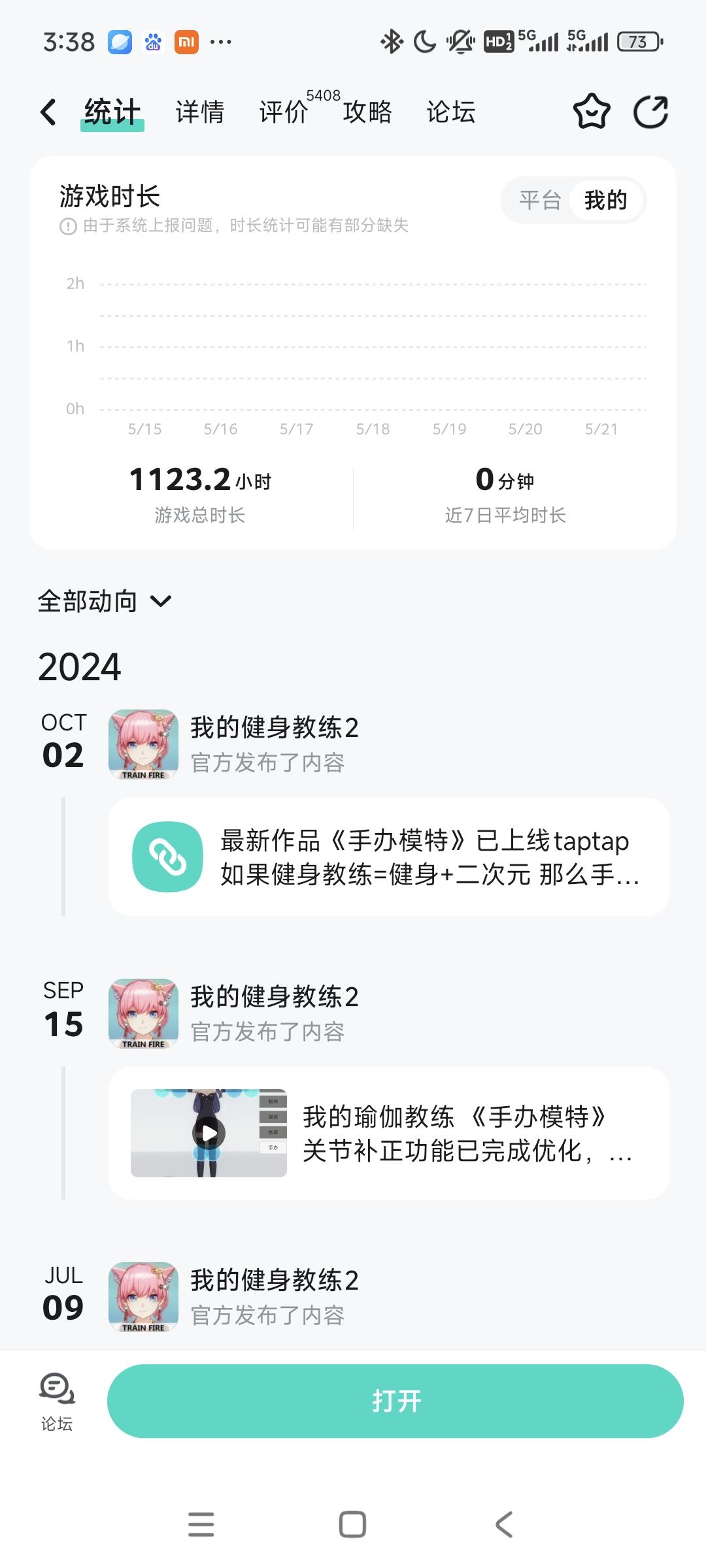Switch play time view to 平台
This screenshot has width=706, height=1568.
pyautogui.click(x=540, y=200)
